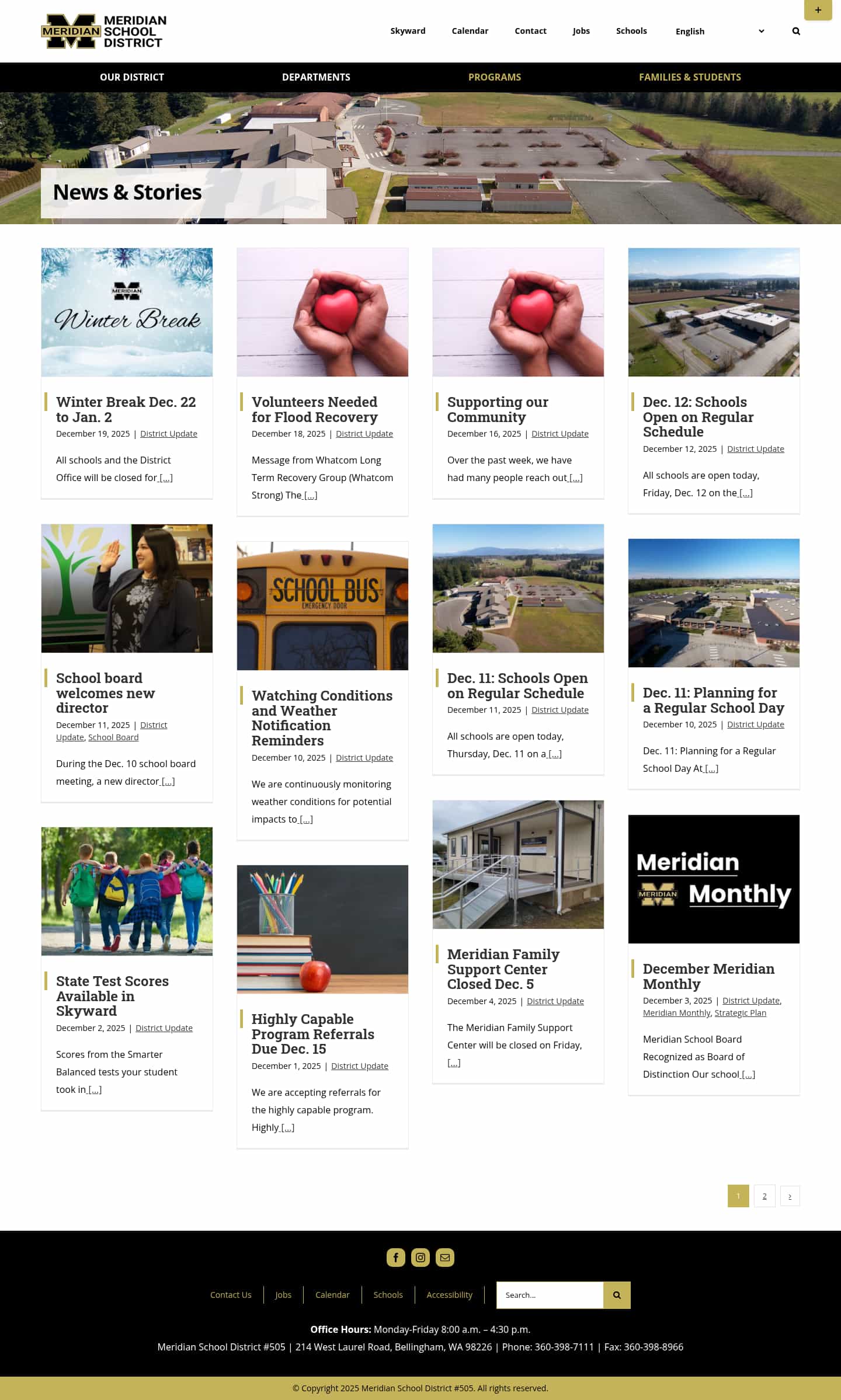Viewport: 841px width, 1400px height.
Task: Click the School Board category link
Action: pyautogui.click(x=113, y=737)
